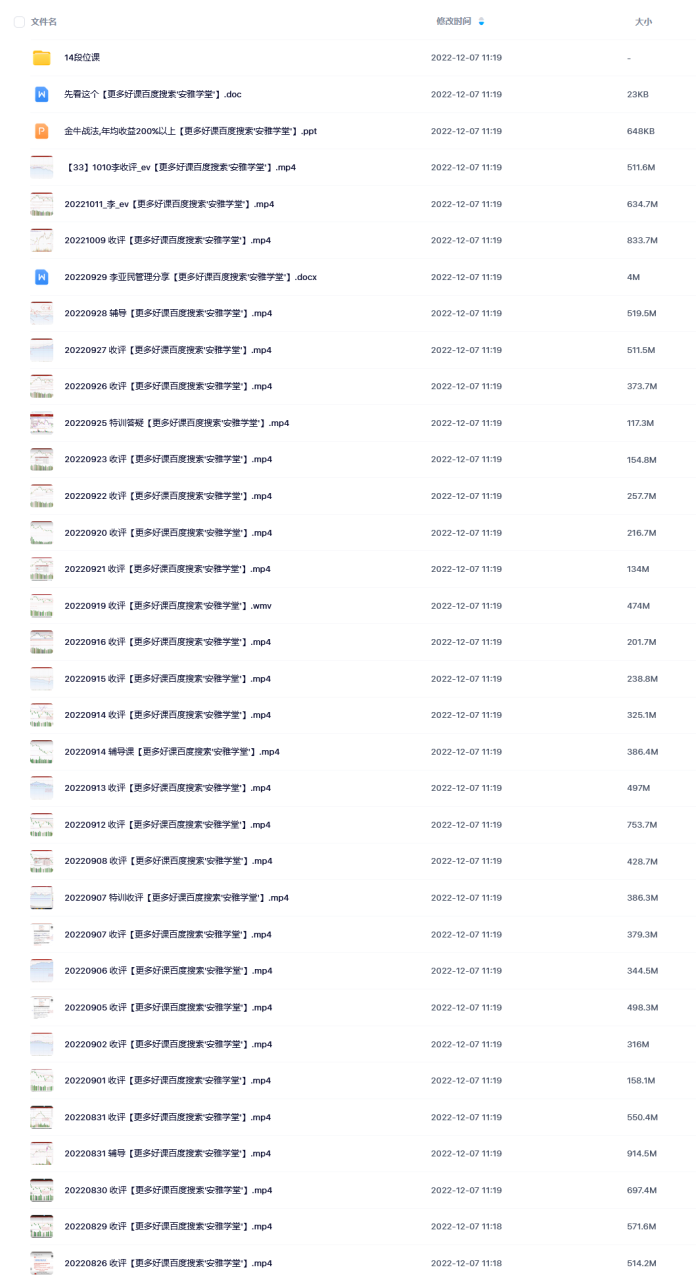This screenshot has width=696, height=1280.
Task: Sort files by 修改时间 column
Action: click(x=454, y=21)
